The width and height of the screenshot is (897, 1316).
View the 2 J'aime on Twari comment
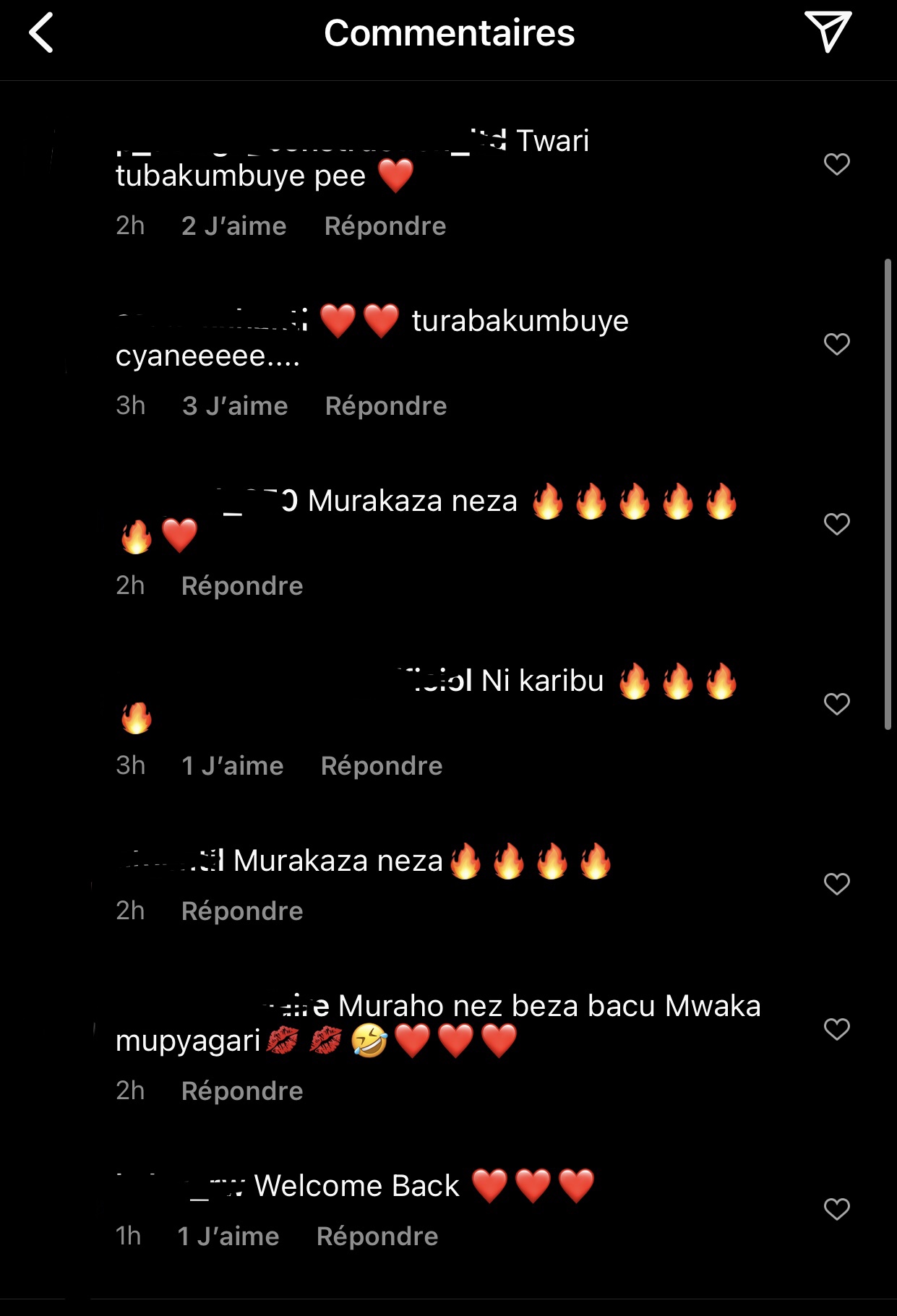233,226
